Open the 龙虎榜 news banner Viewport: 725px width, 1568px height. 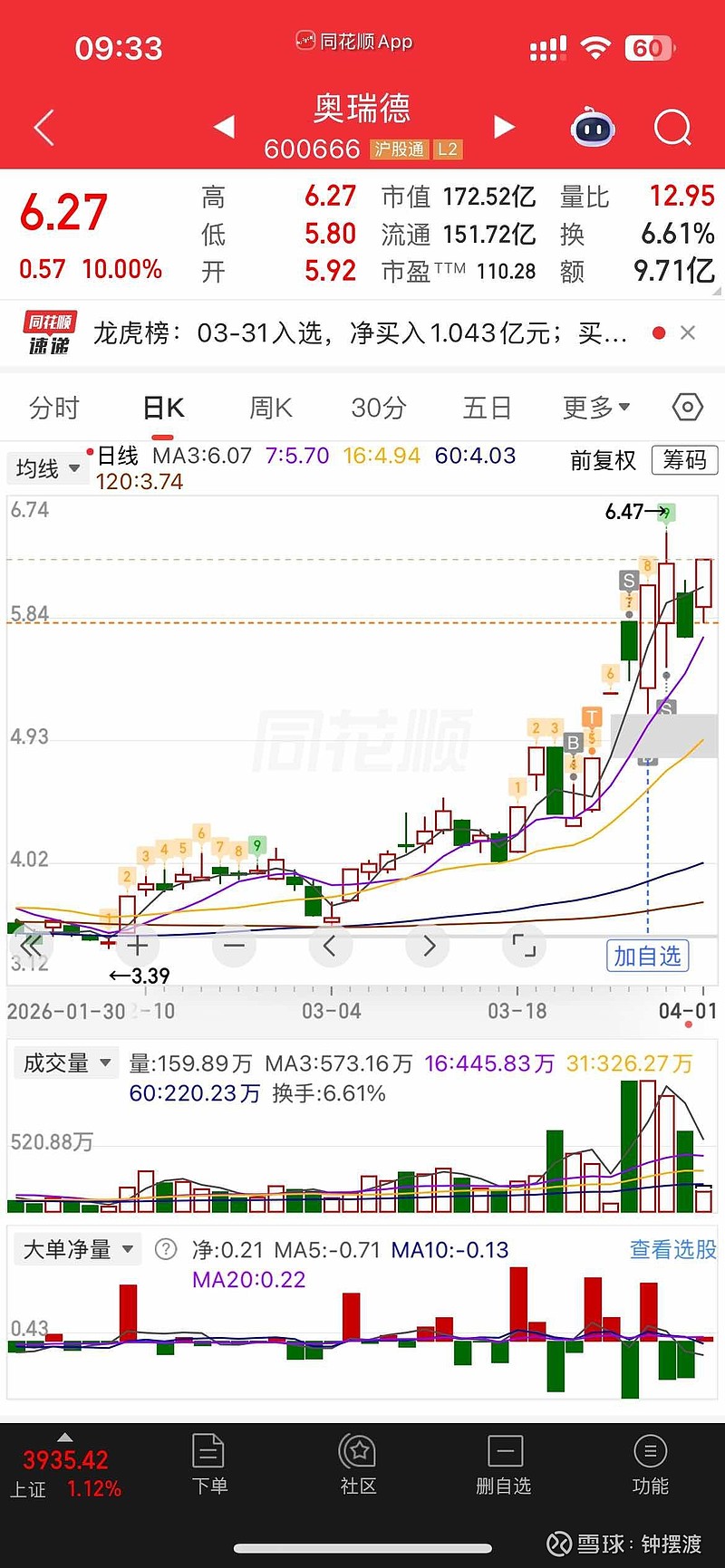click(x=361, y=333)
